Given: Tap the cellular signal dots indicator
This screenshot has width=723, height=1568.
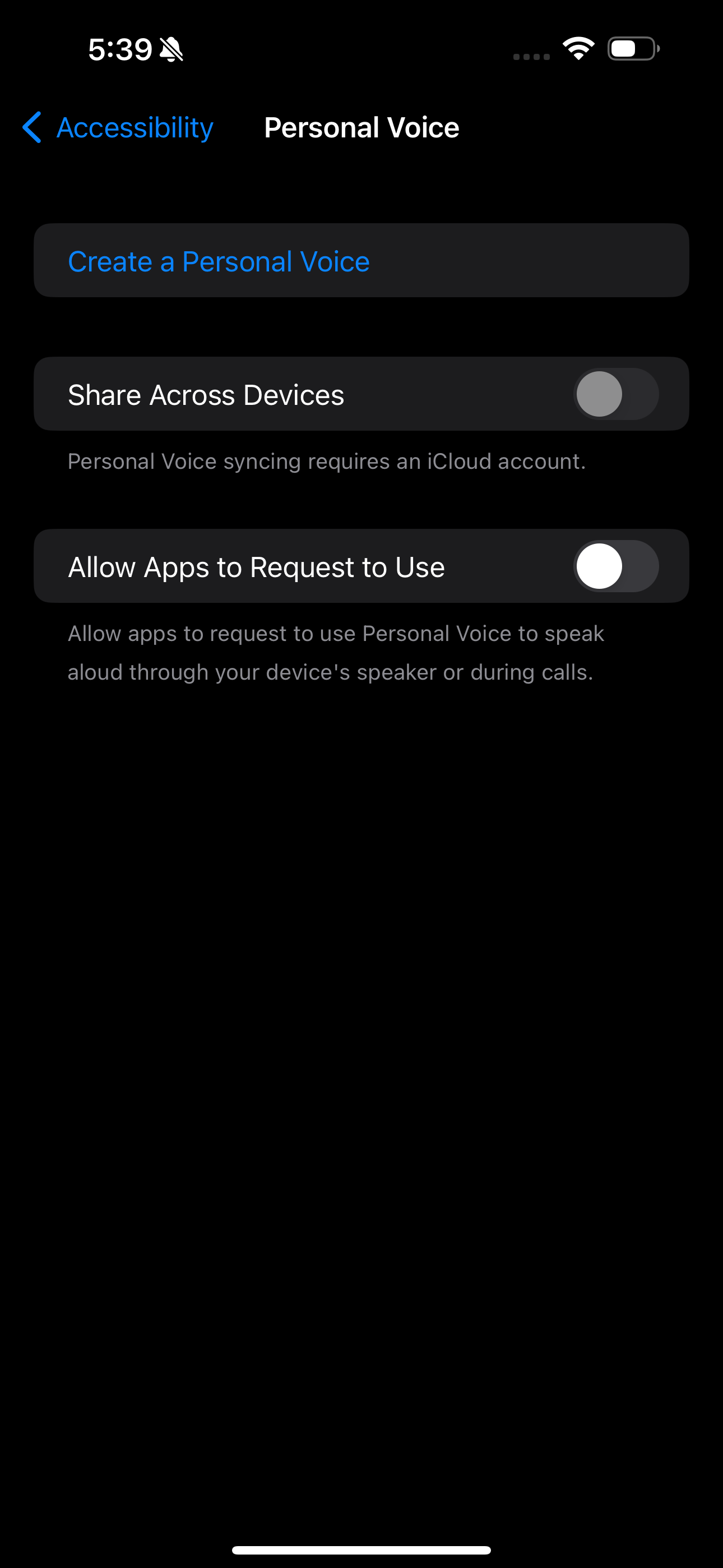Looking at the screenshot, I should tap(530, 56).
